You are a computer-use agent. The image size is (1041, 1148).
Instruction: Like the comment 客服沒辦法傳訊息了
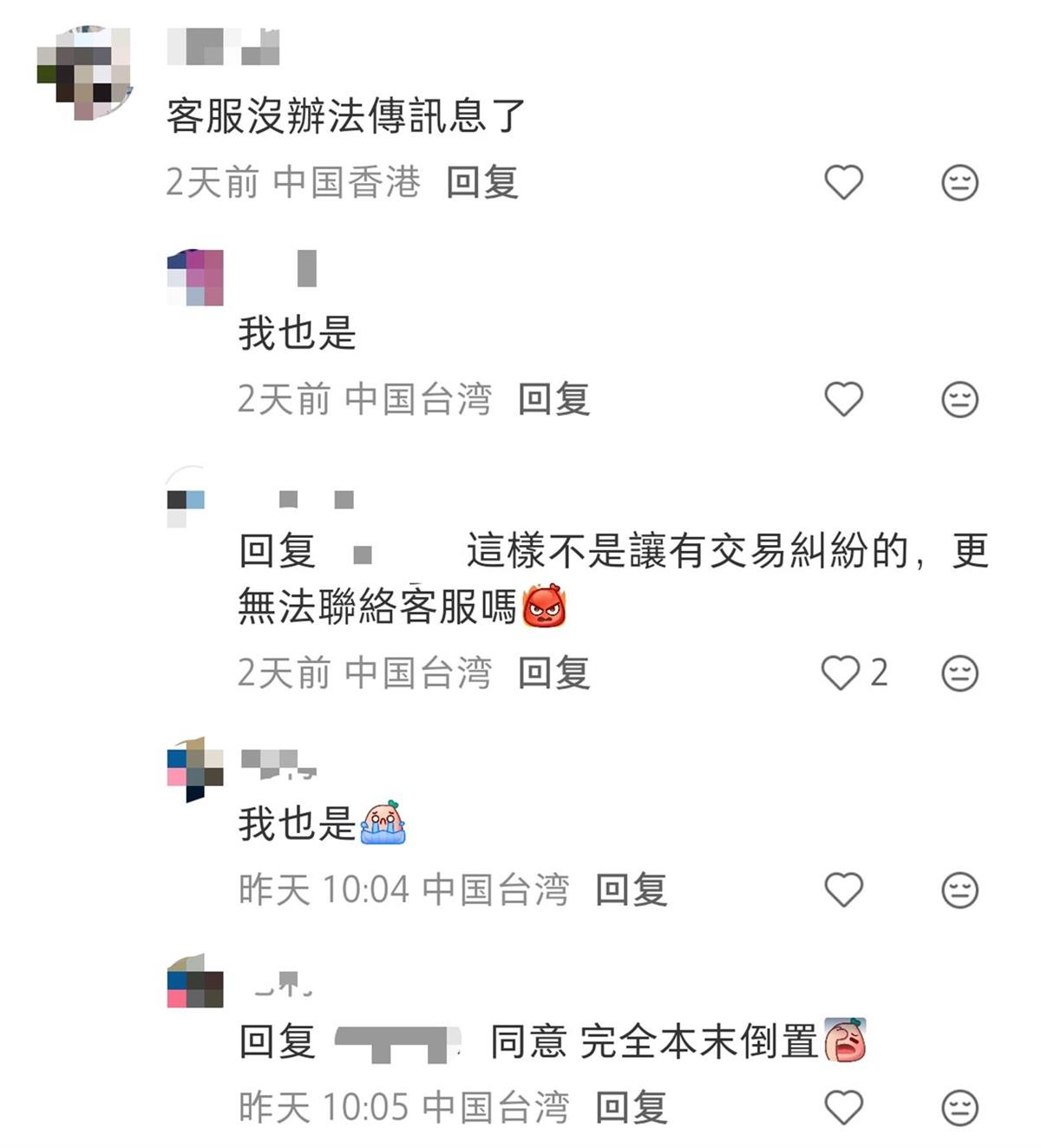[x=843, y=182]
